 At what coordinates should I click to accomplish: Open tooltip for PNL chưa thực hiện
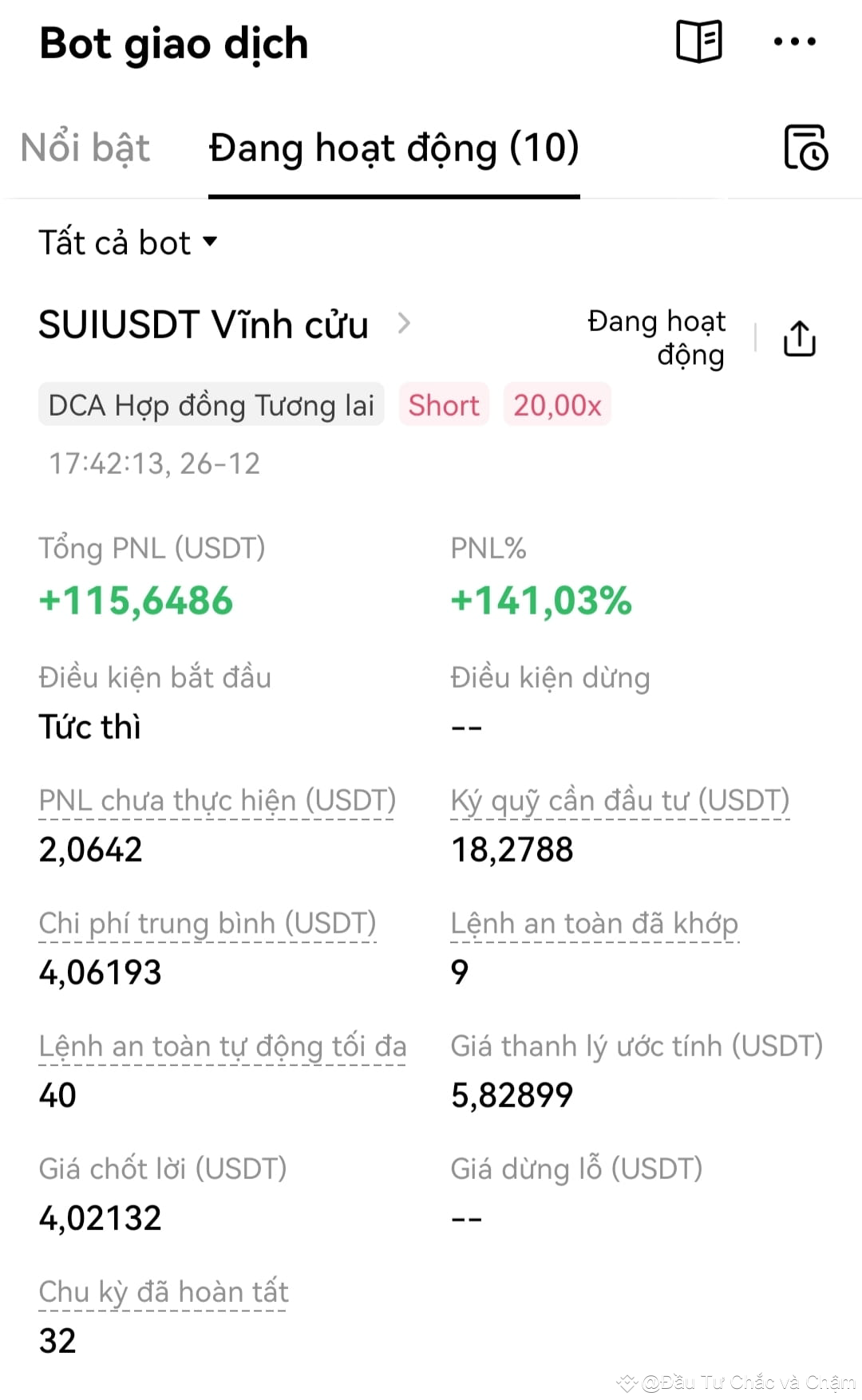pos(217,800)
